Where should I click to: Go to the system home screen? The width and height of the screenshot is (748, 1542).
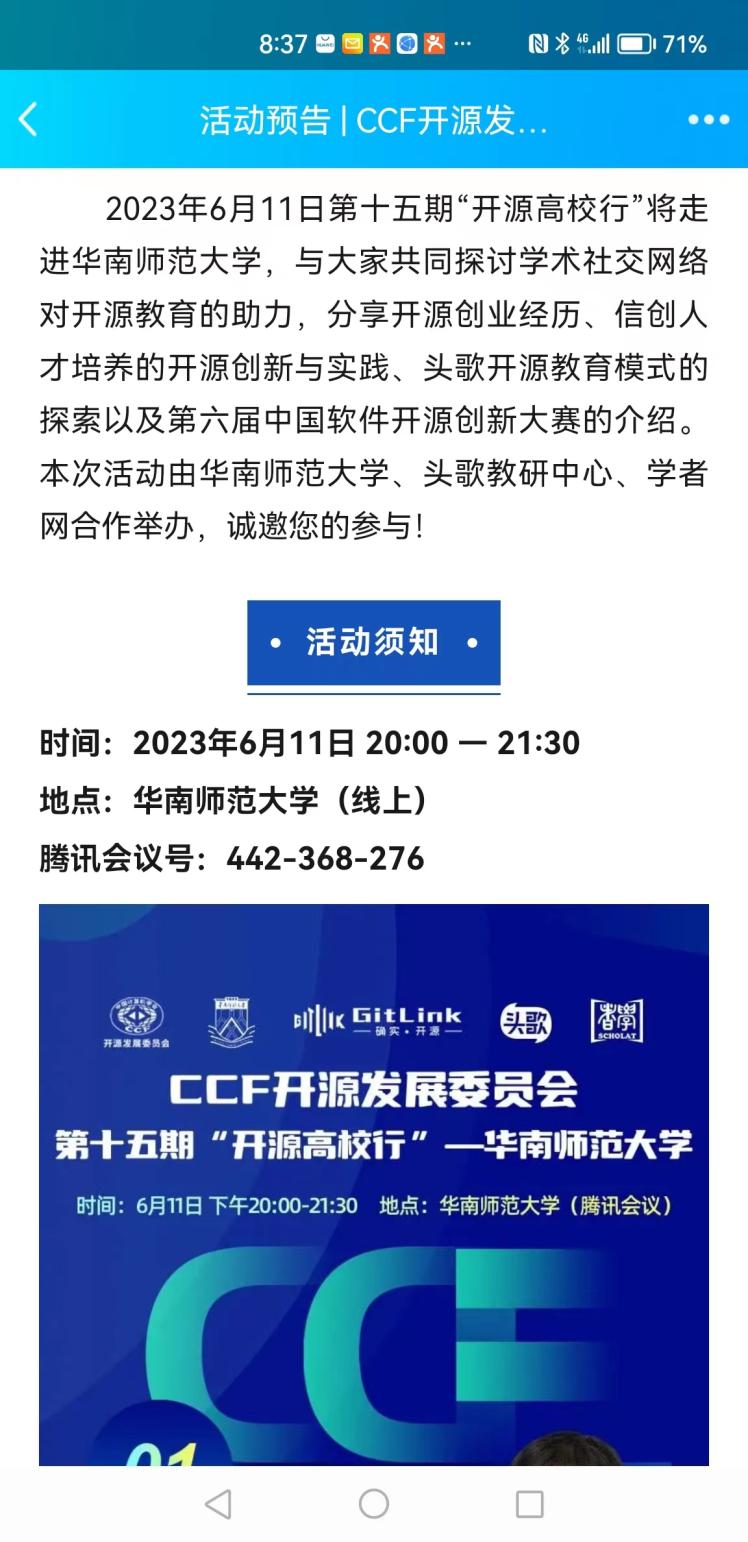tap(373, 1504)
